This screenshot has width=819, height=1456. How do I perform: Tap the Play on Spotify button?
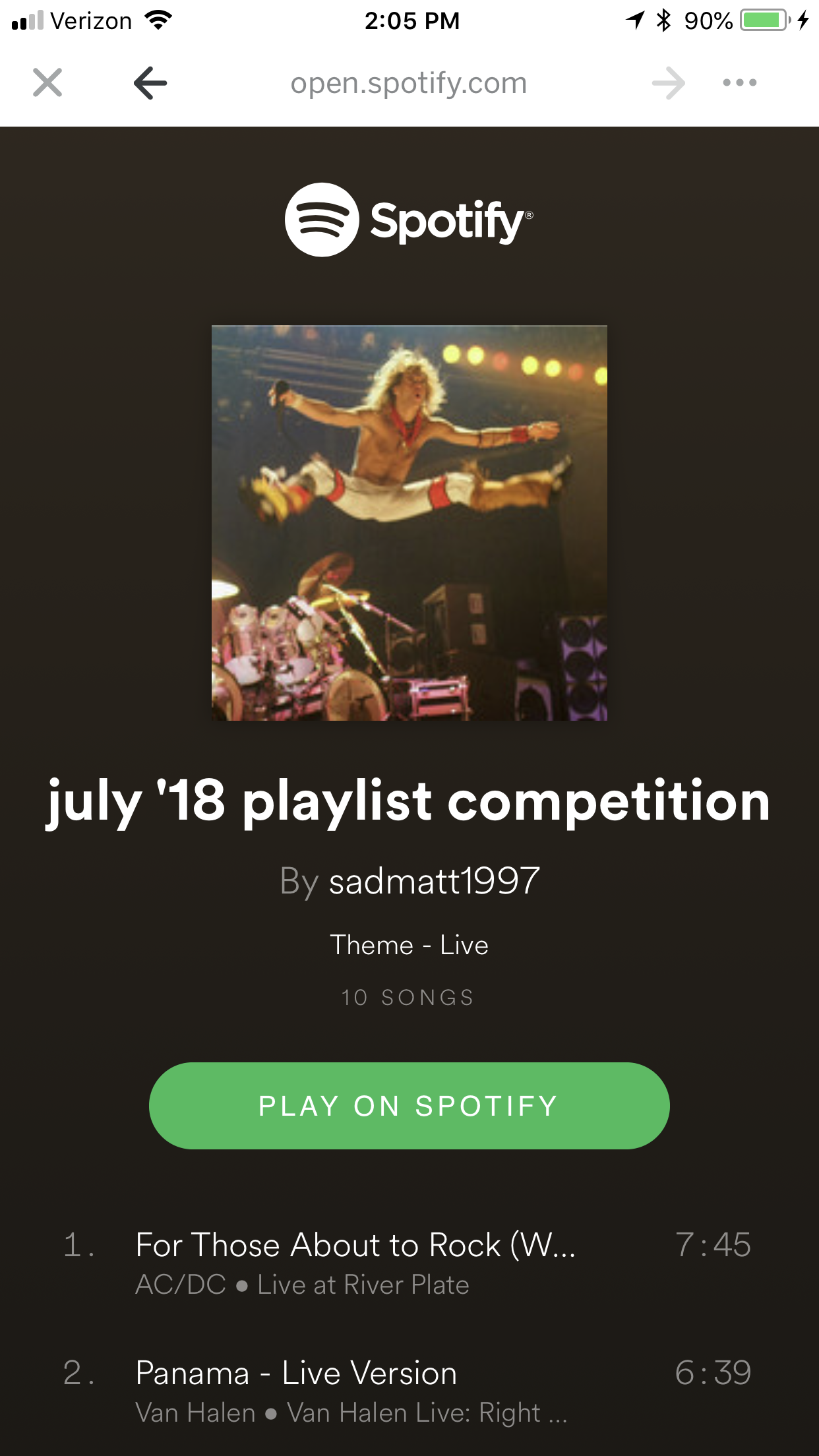click(x=409, y=1106)
